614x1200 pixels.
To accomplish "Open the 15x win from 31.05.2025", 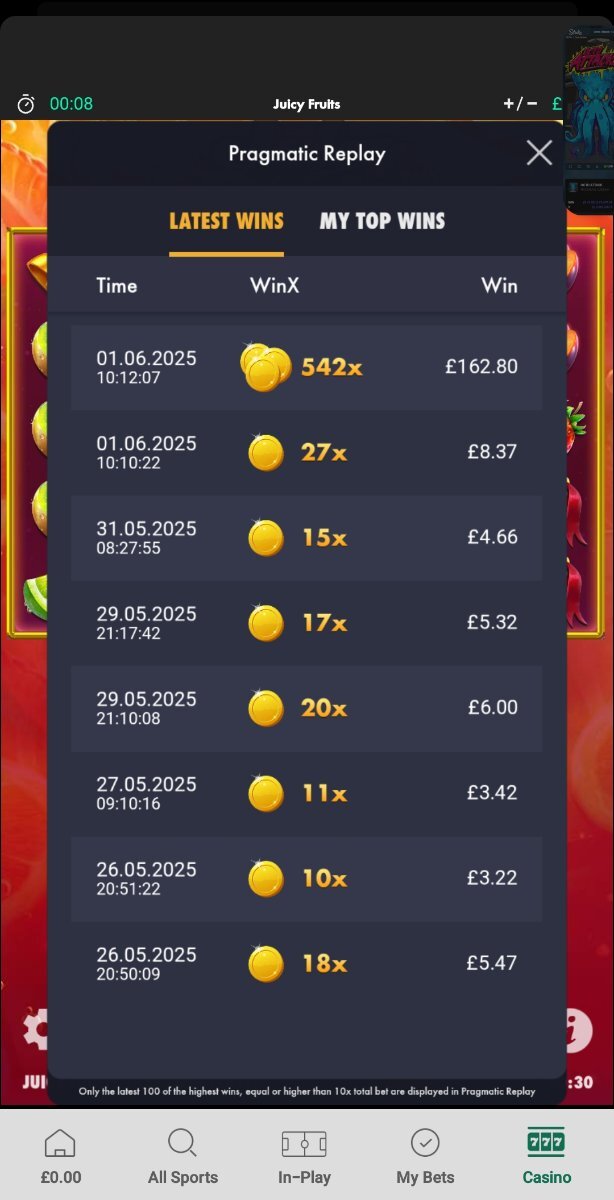I will (306, 537).
